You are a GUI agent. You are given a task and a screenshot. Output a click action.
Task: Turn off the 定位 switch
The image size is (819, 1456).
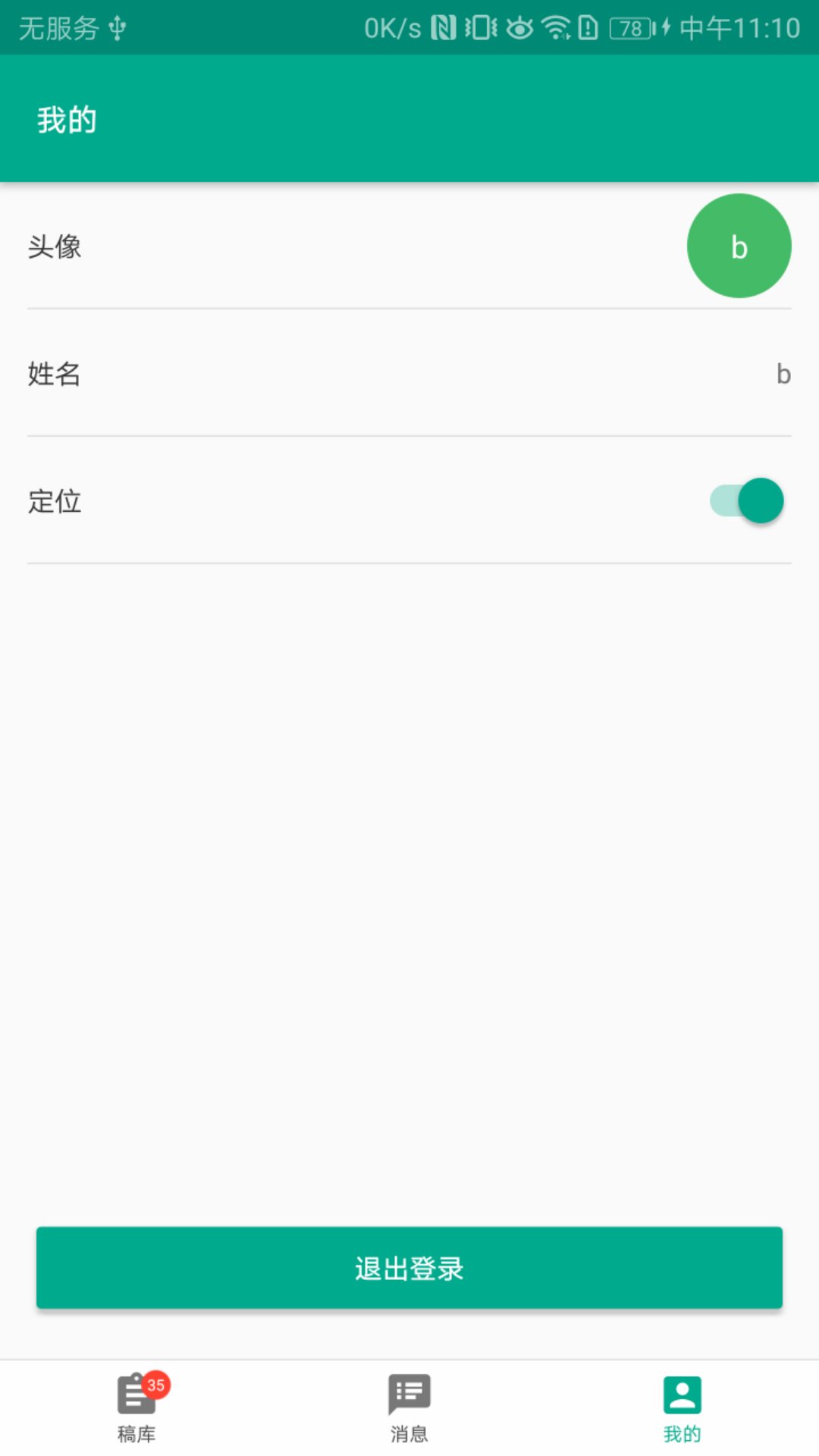tap(747, 500)
